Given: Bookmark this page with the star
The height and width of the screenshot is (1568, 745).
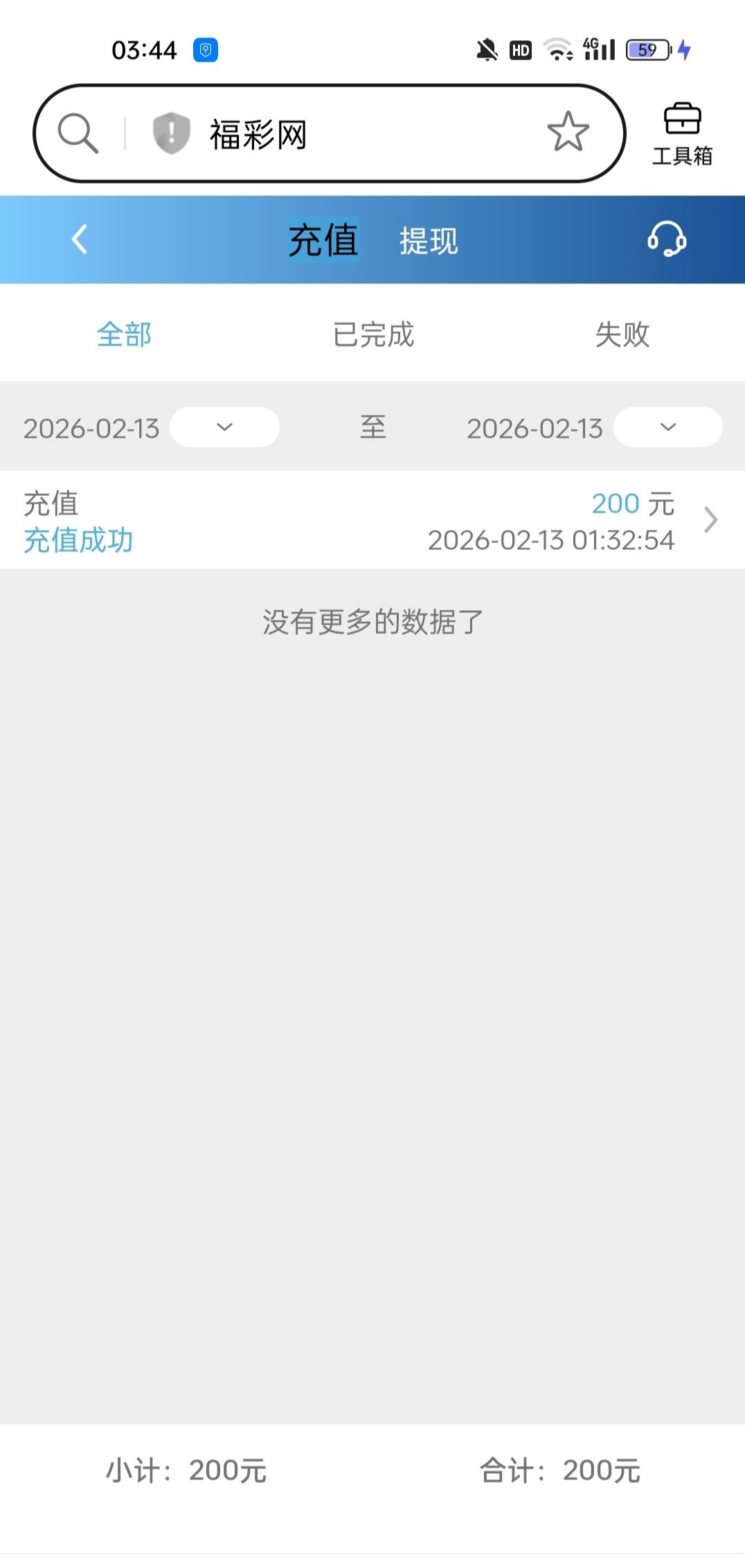Looking at the screenshot, I should [568, 132].
